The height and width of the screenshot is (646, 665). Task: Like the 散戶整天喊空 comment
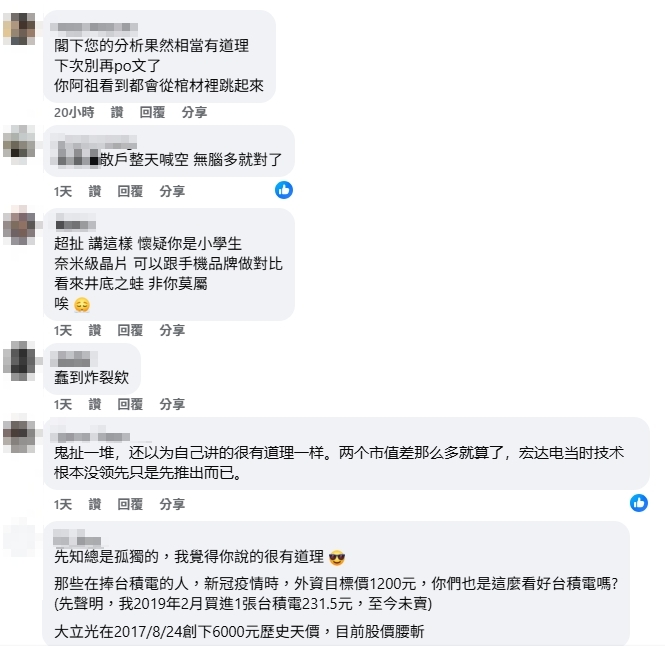pos(95,190)
